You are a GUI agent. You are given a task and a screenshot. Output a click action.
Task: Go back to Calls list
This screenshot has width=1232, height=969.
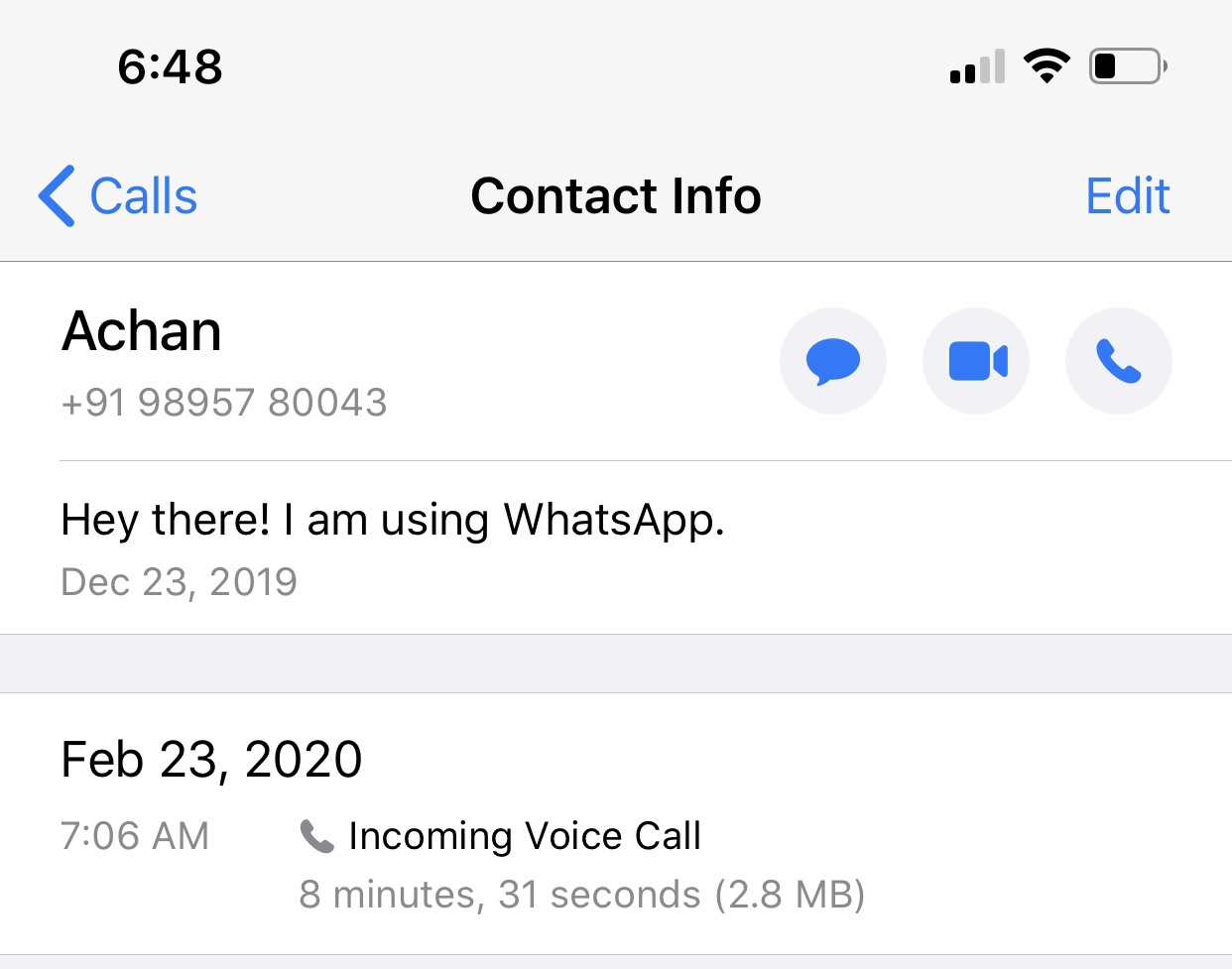tap(119, 195)
